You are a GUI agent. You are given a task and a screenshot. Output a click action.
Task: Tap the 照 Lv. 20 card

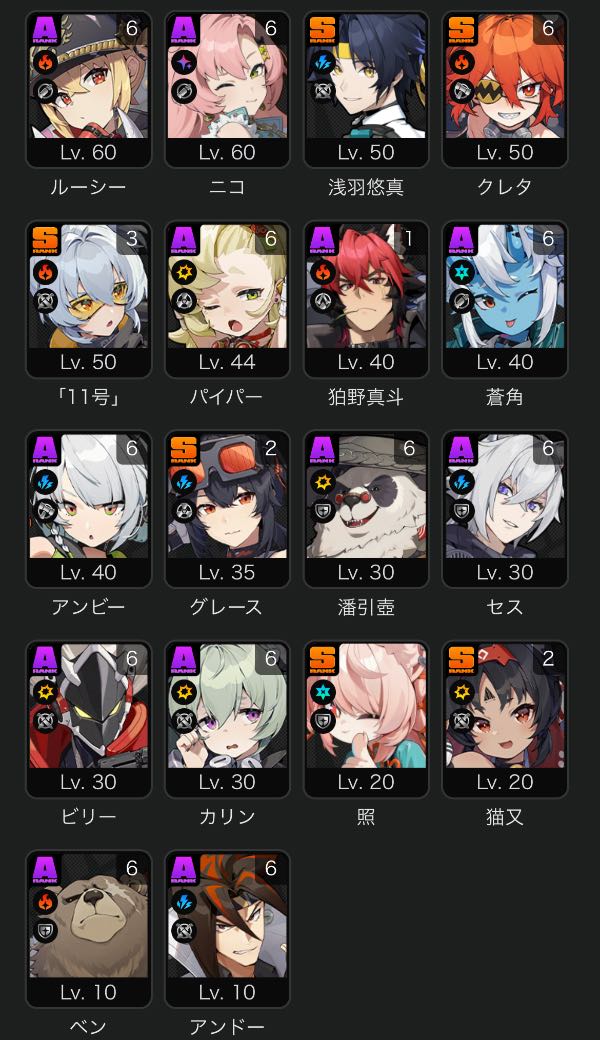(x=366, y=720)
